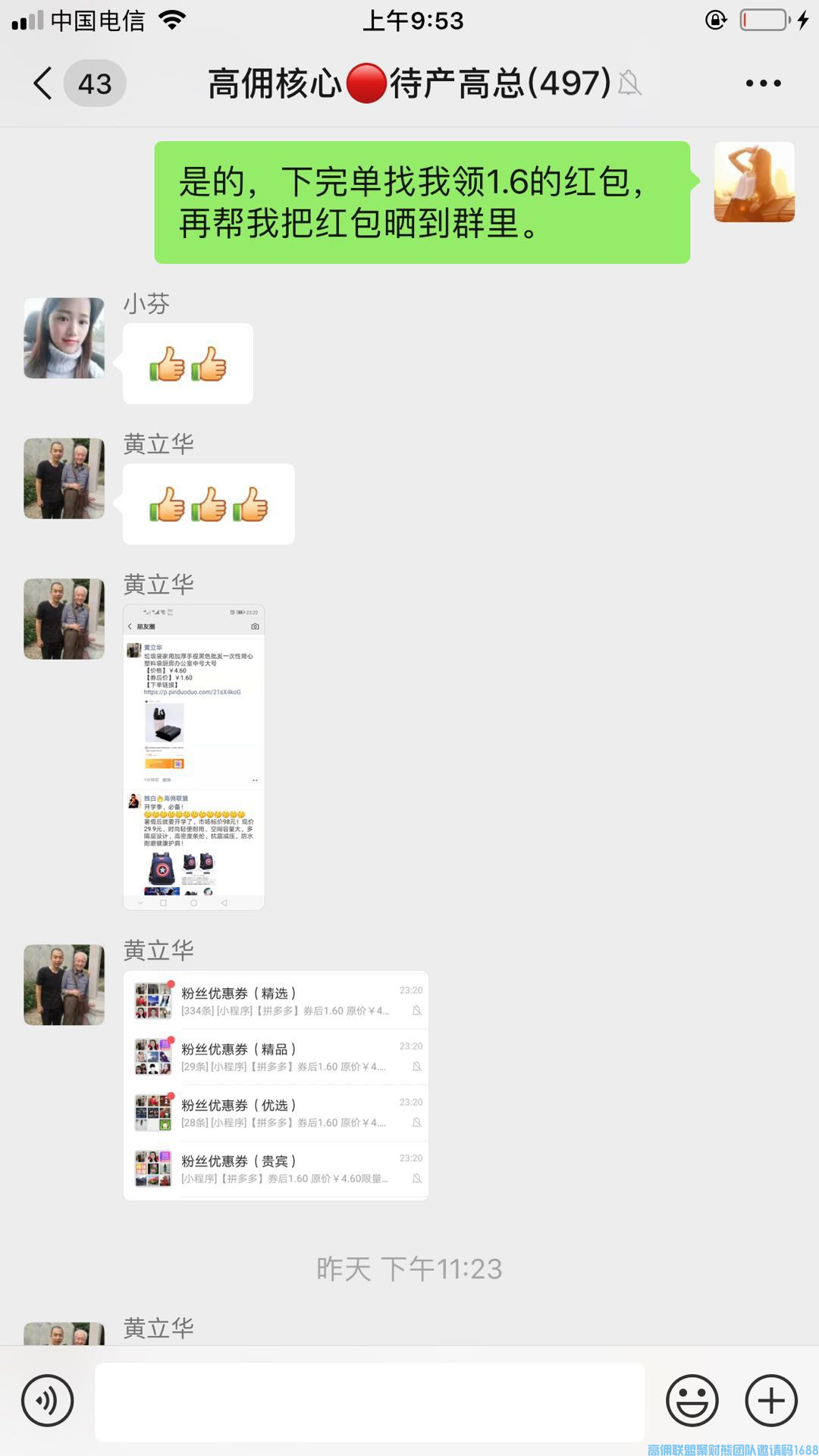The width and height of the screenshot is (819, 1456).
Task: View 小芬's profile avatar
Action: (64, 338)
